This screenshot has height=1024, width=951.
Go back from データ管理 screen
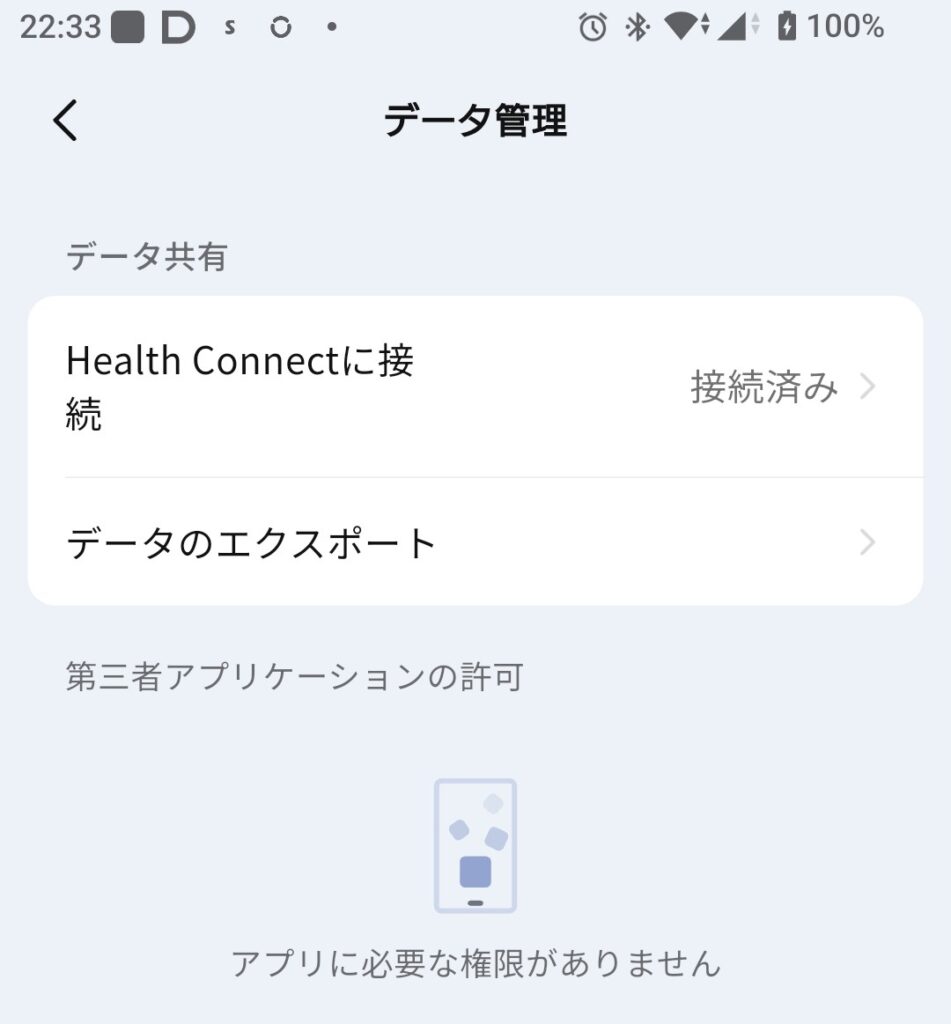(65, 121)
